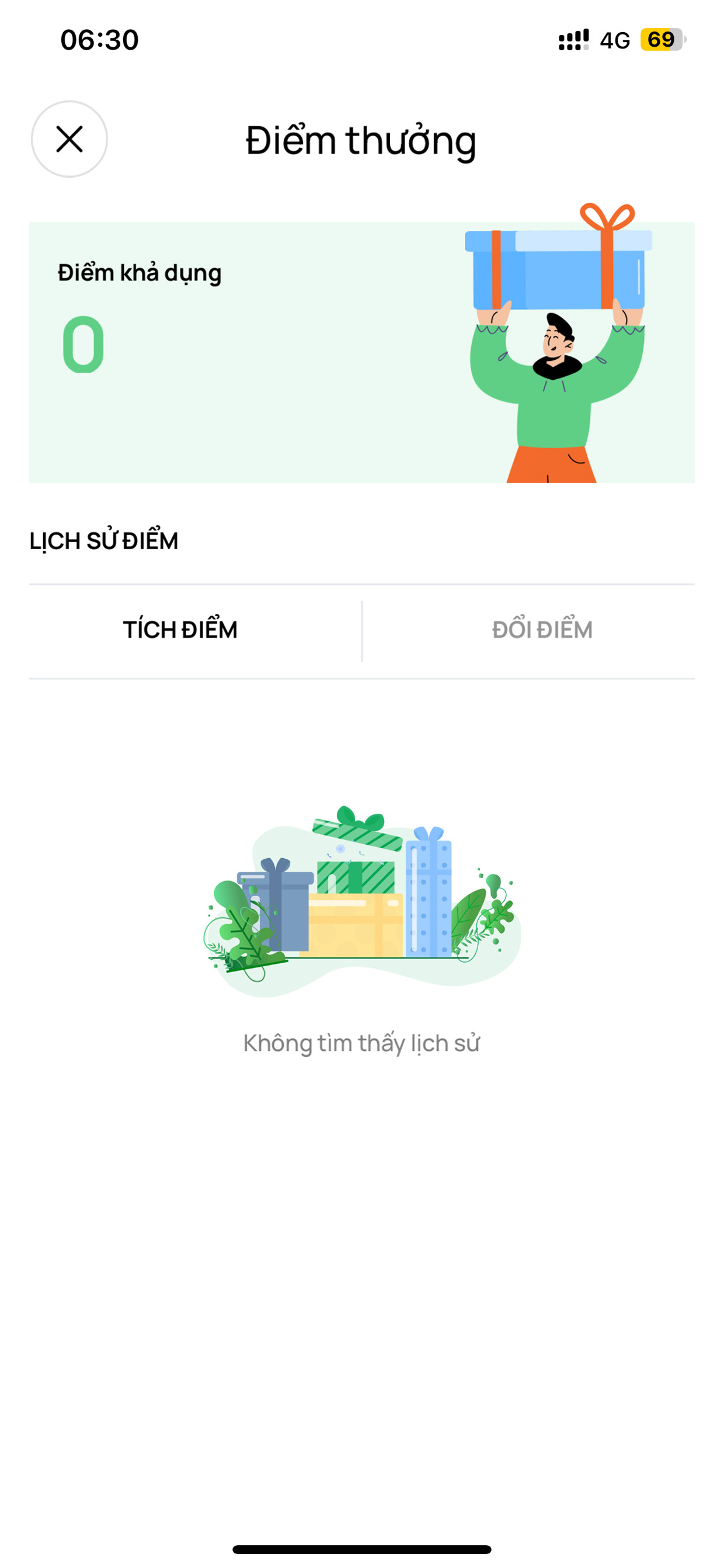Switch to the ĐỔI ĐIỂM tab
Screen dimensions: 724x1568
click(542, 630)
